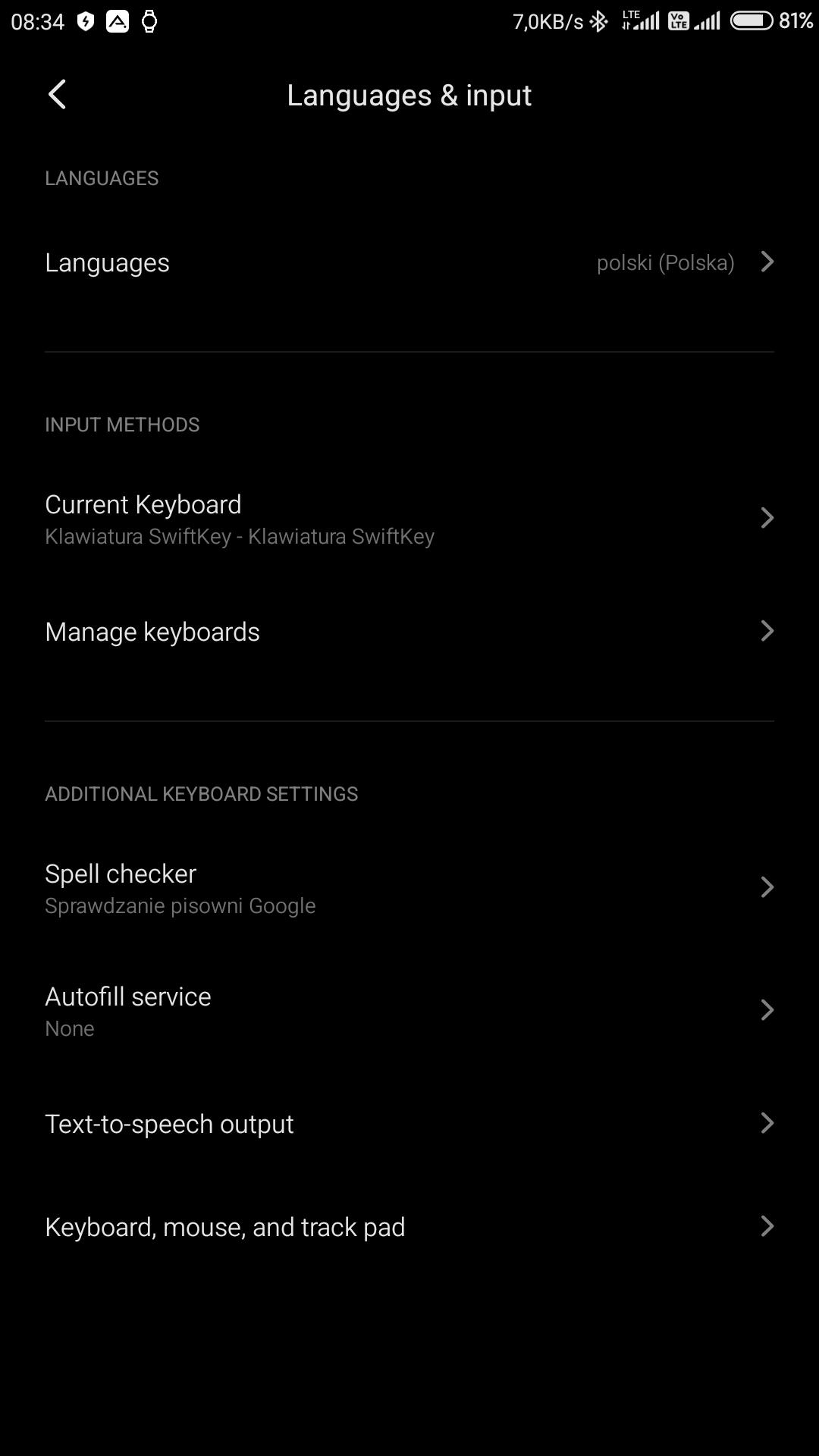Image resolution: width=819 pixels, height=1456 pixels.
Task: Open Keyboard, mouse, and track pad
Action: point(409,1227)
